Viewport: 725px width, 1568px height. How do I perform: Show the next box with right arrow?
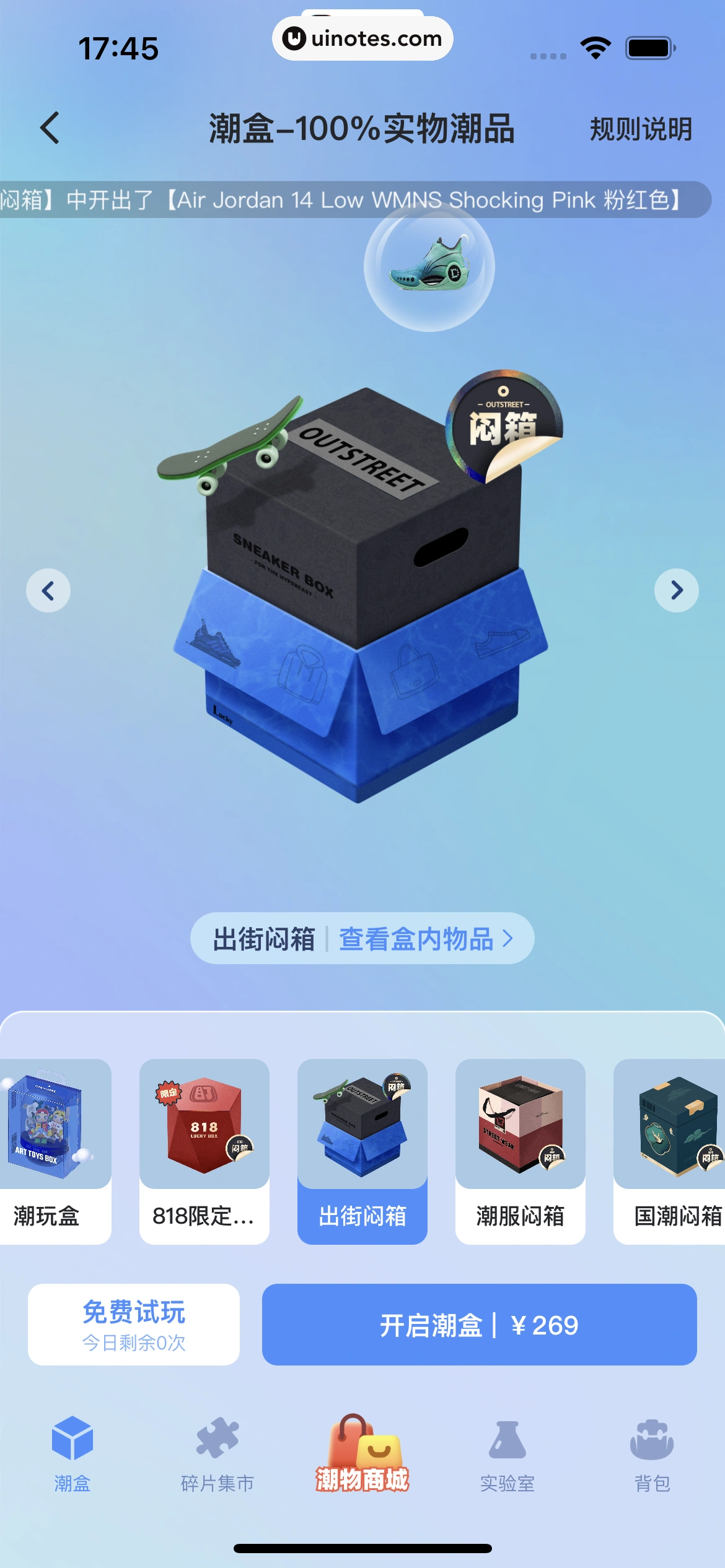(676, 590)
